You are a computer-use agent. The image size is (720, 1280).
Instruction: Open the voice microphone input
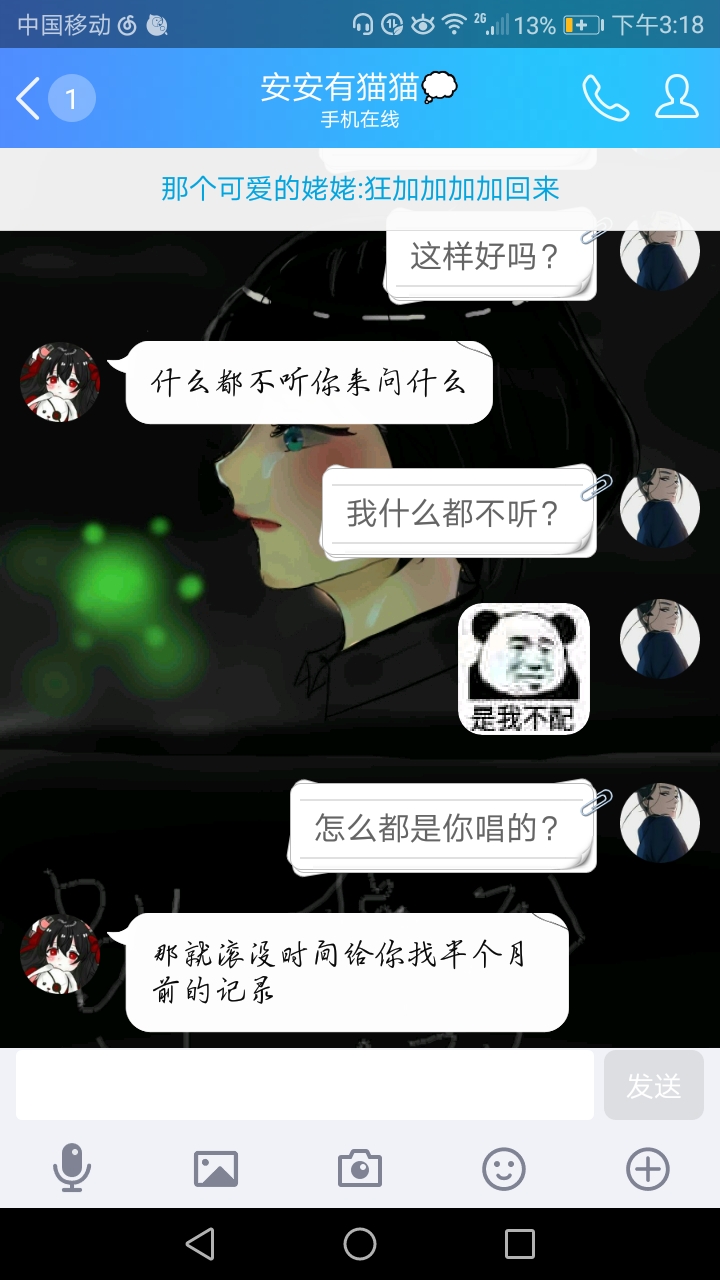(72, 1168)
